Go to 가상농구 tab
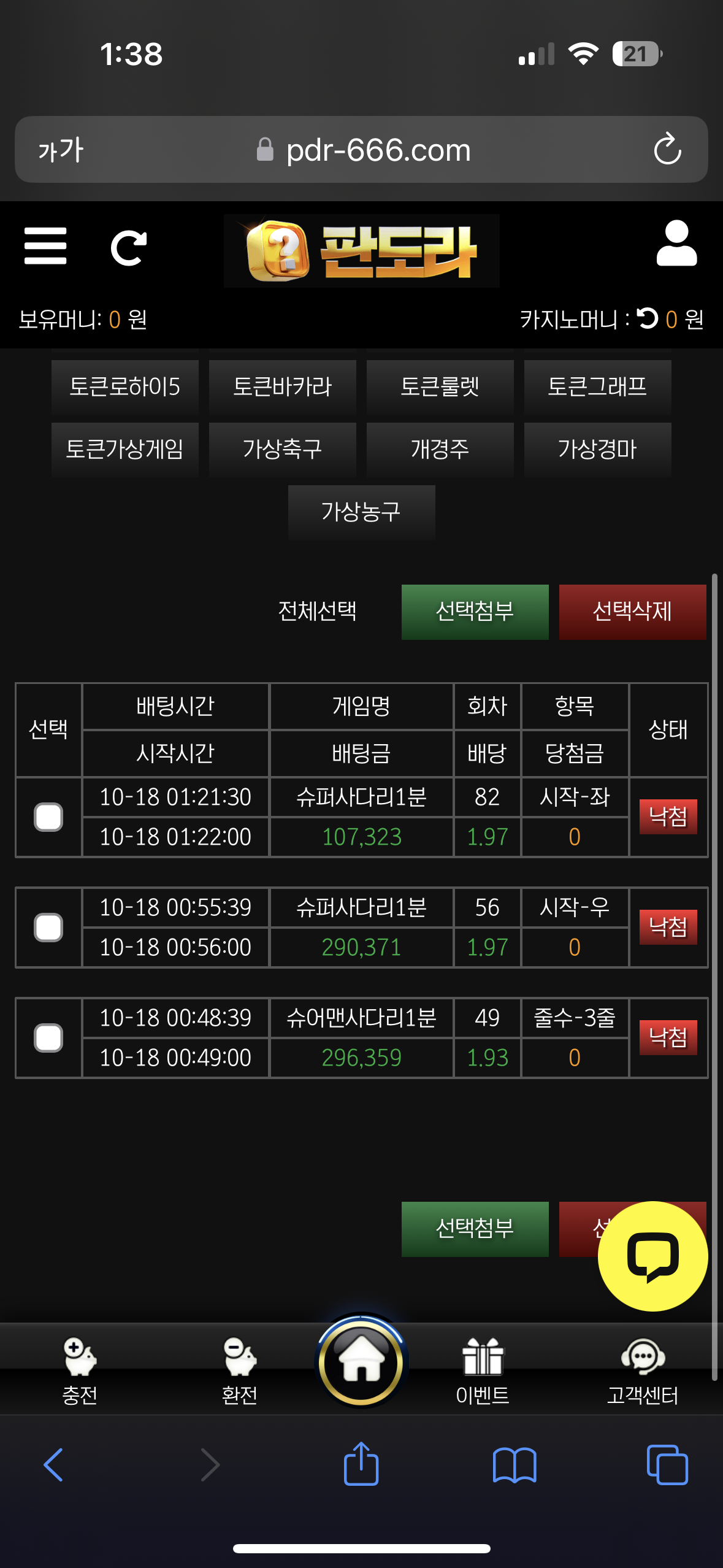This screenshot has width=723, height=1568. pos(361,512)
